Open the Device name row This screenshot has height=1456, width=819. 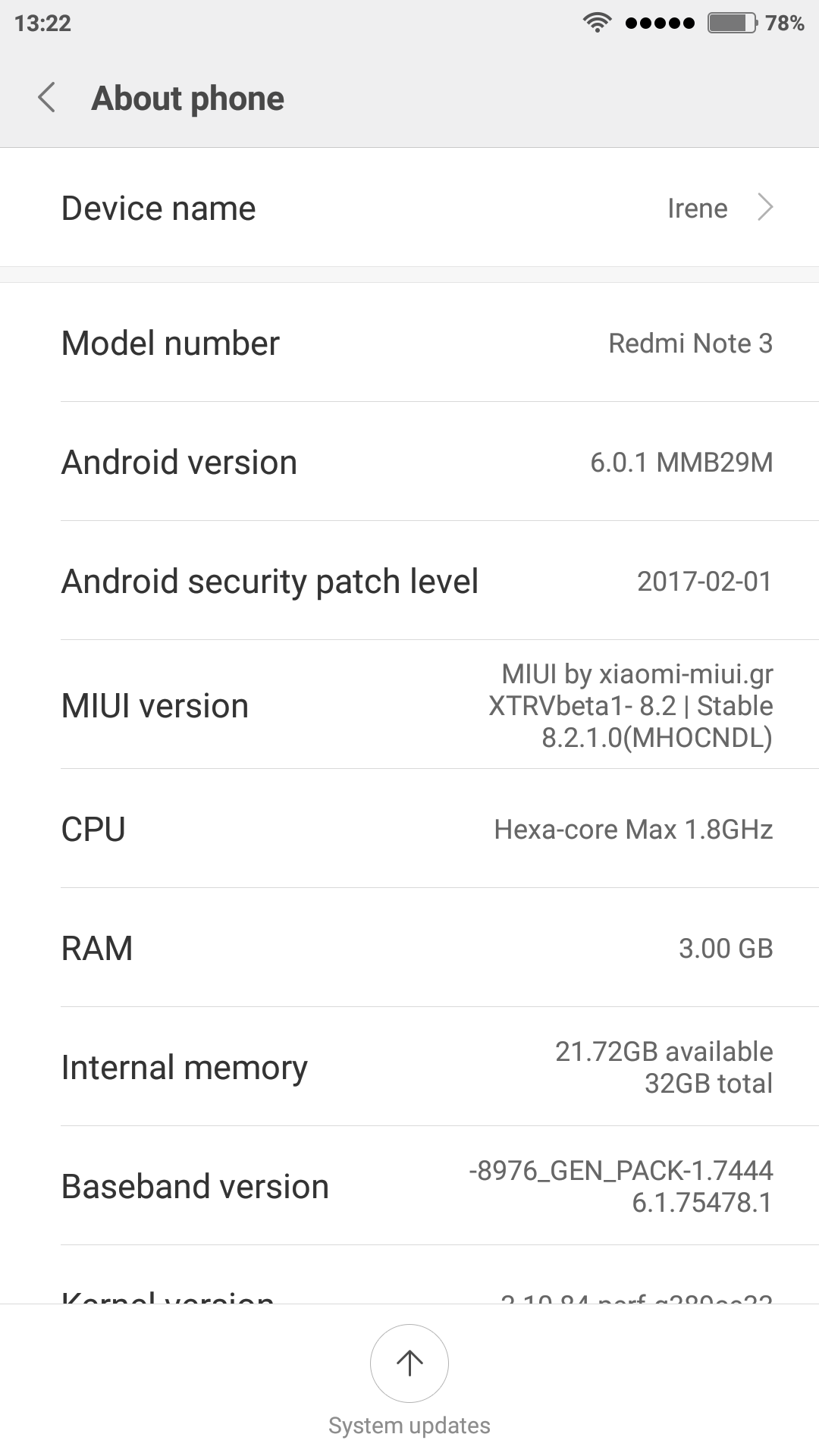coord(409,208)
